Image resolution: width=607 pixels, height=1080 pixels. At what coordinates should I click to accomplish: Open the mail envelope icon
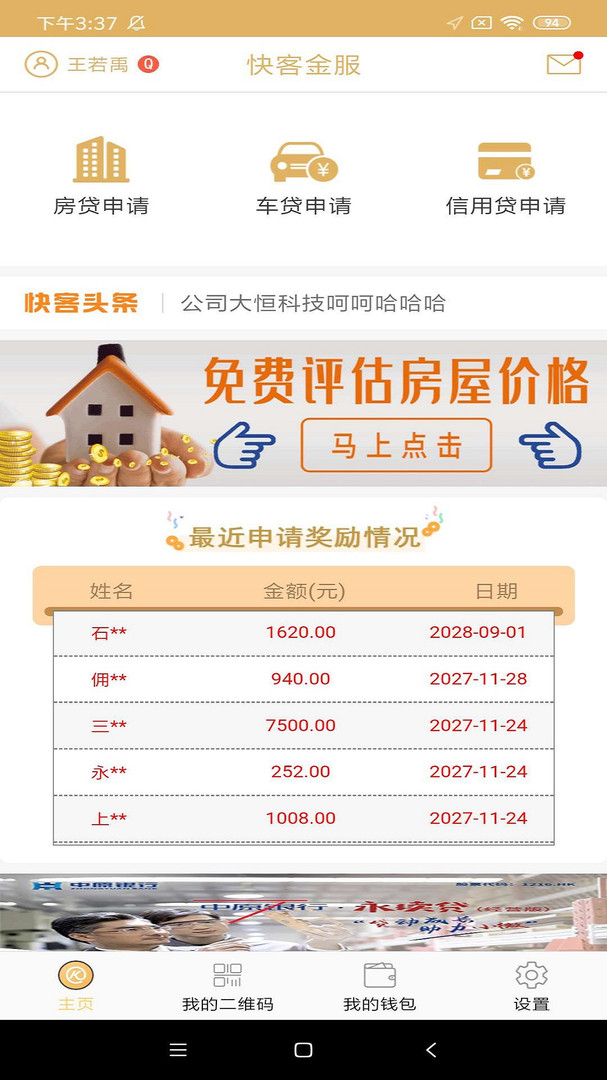point(564,64)
